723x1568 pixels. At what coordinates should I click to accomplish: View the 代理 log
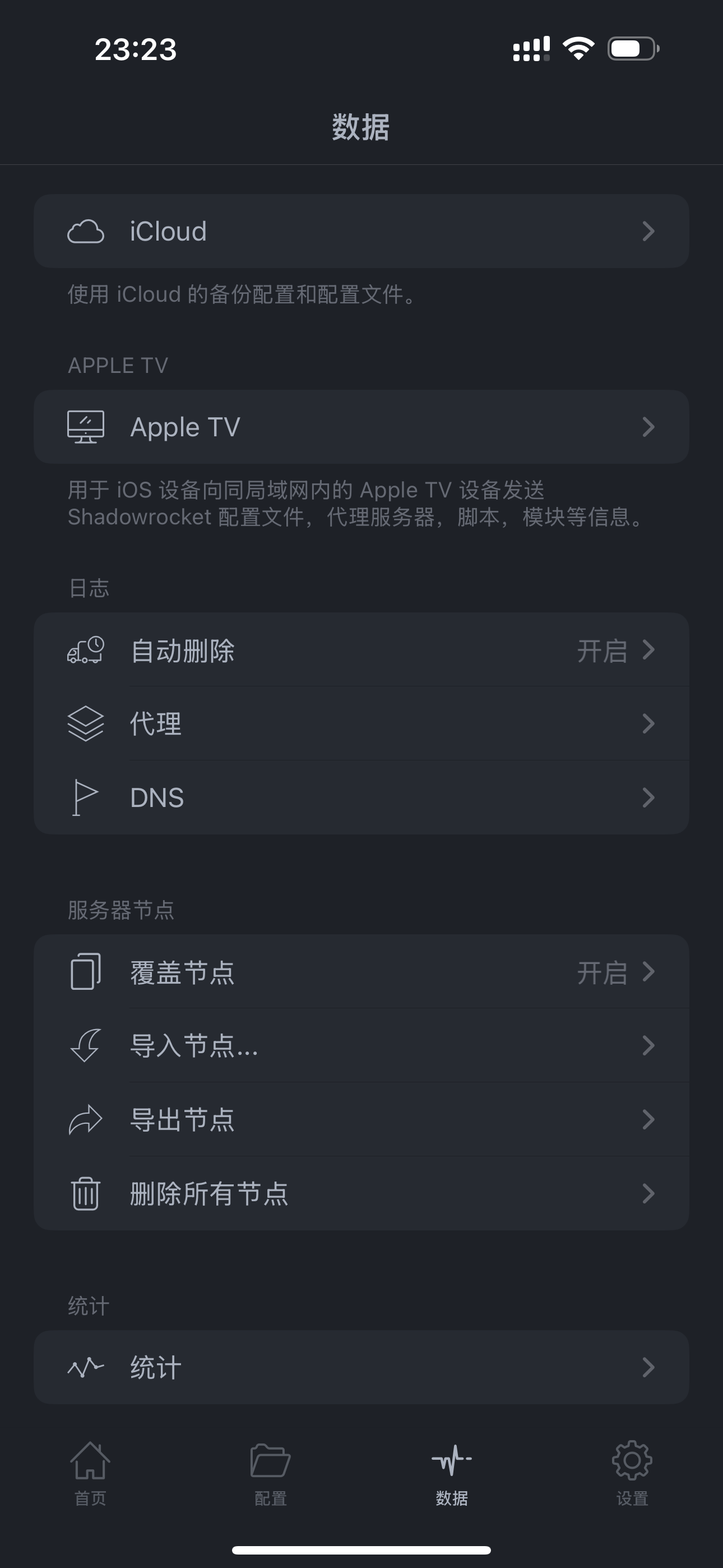(361, 724)
